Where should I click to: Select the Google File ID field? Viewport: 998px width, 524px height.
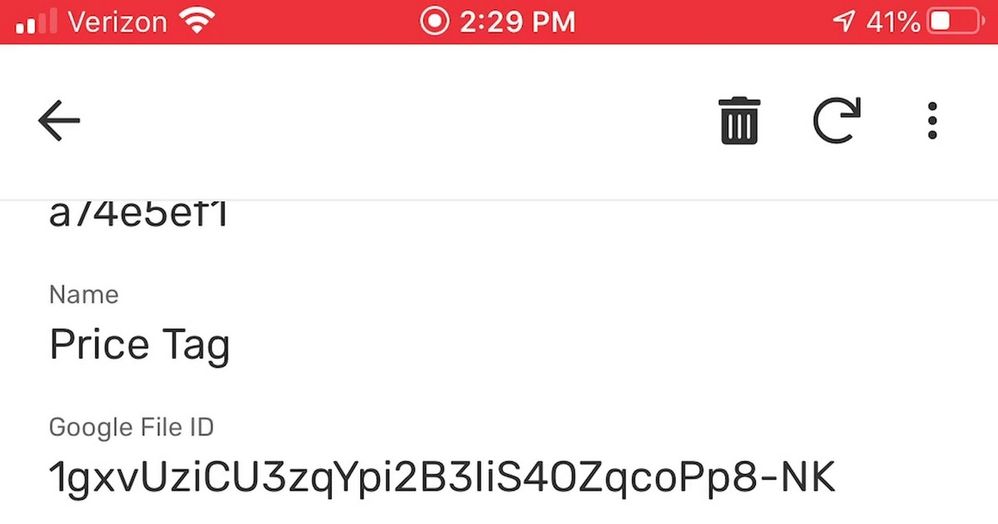click(442, 478)
